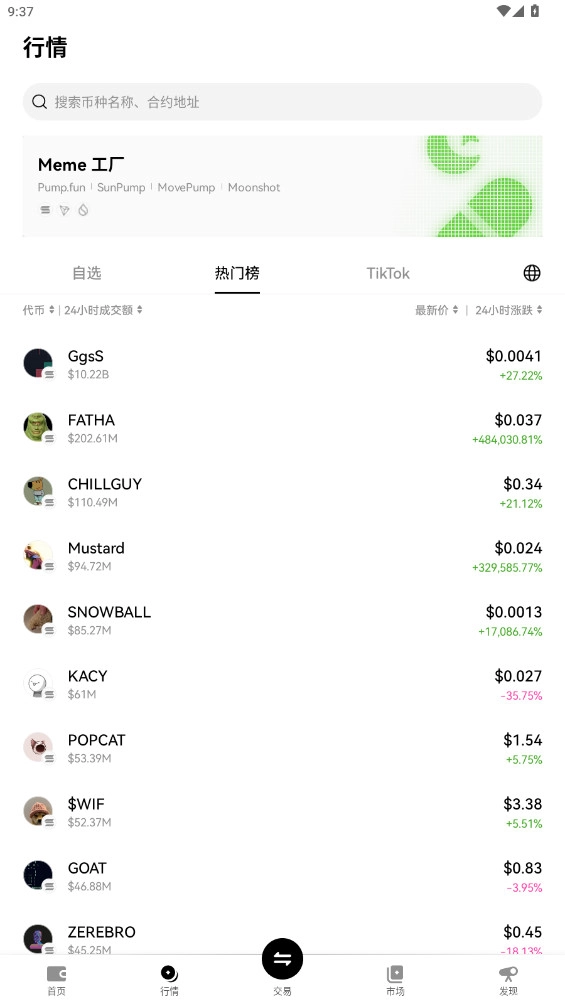The width and height of the screenshot is (565, 1004).
Task: Open the POPCAT token details
Action: point(282,748)
